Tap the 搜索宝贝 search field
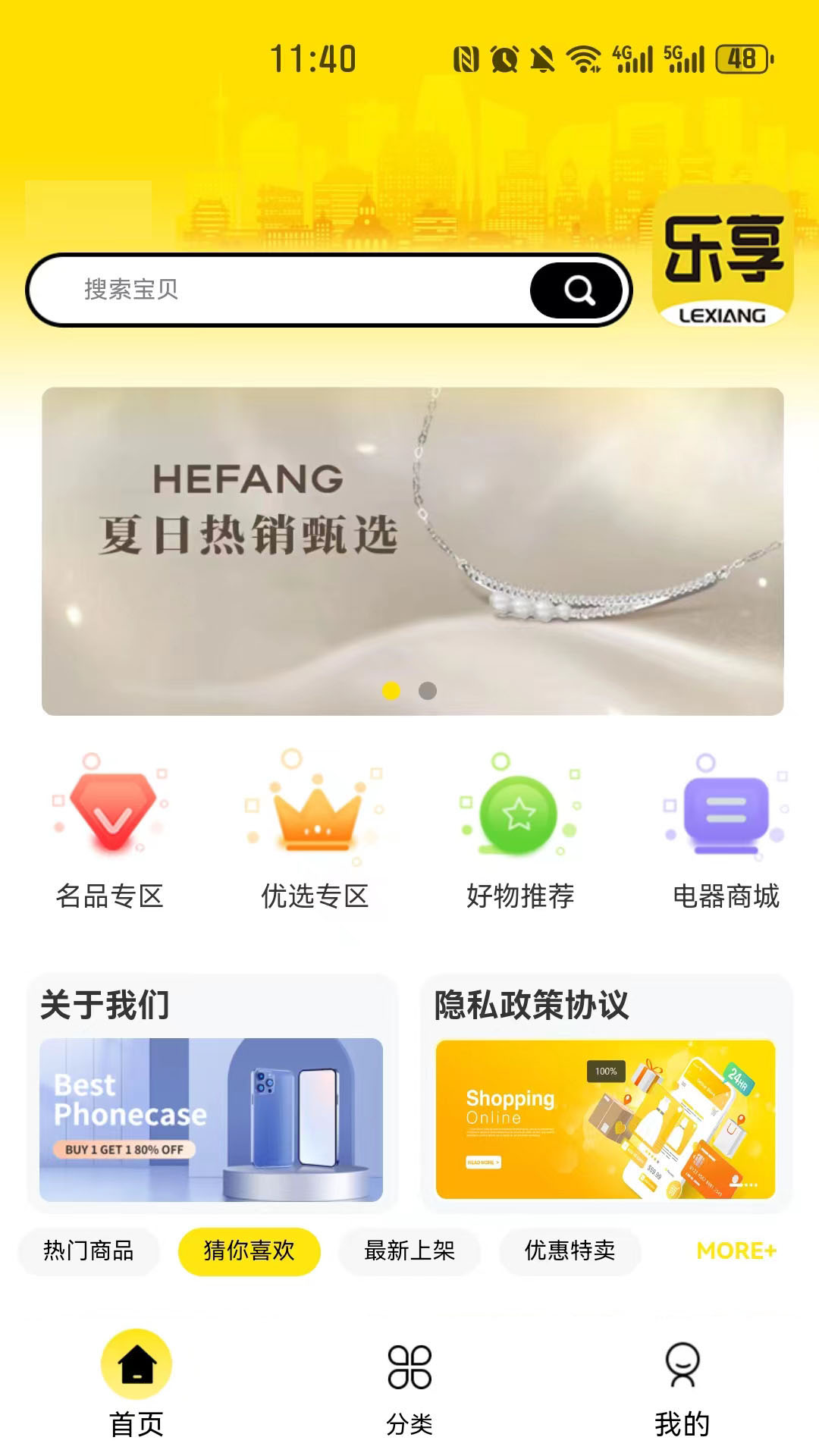The width and height of the screenshot is (819, 1456). pos(288,290)
